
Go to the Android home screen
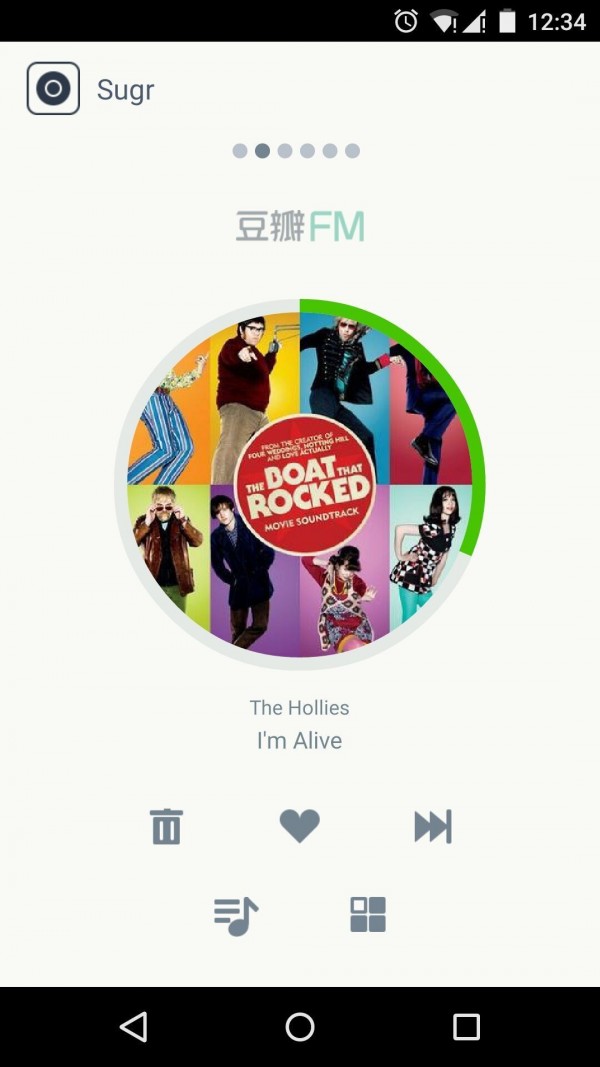(300, 1026)
